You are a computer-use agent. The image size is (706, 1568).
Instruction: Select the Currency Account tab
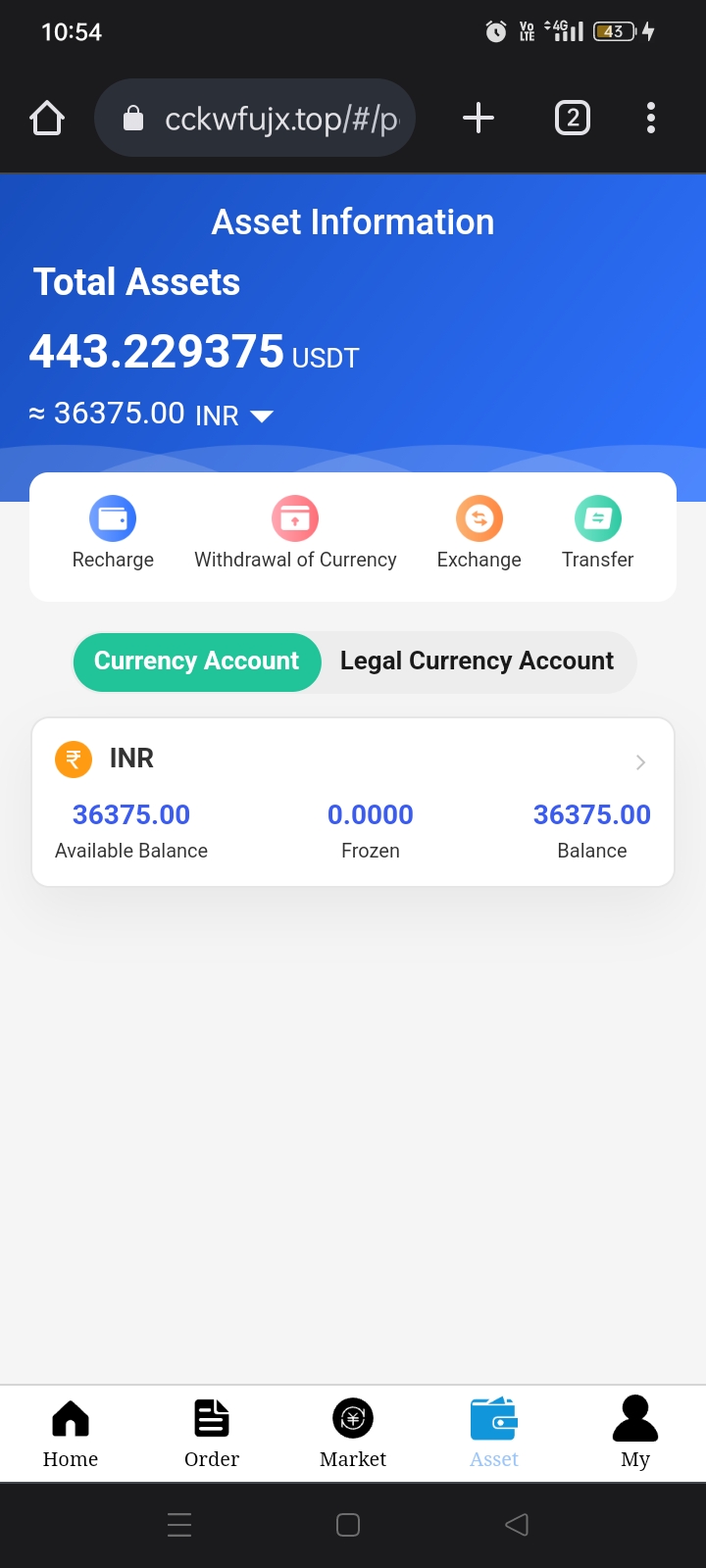point(197,661)
